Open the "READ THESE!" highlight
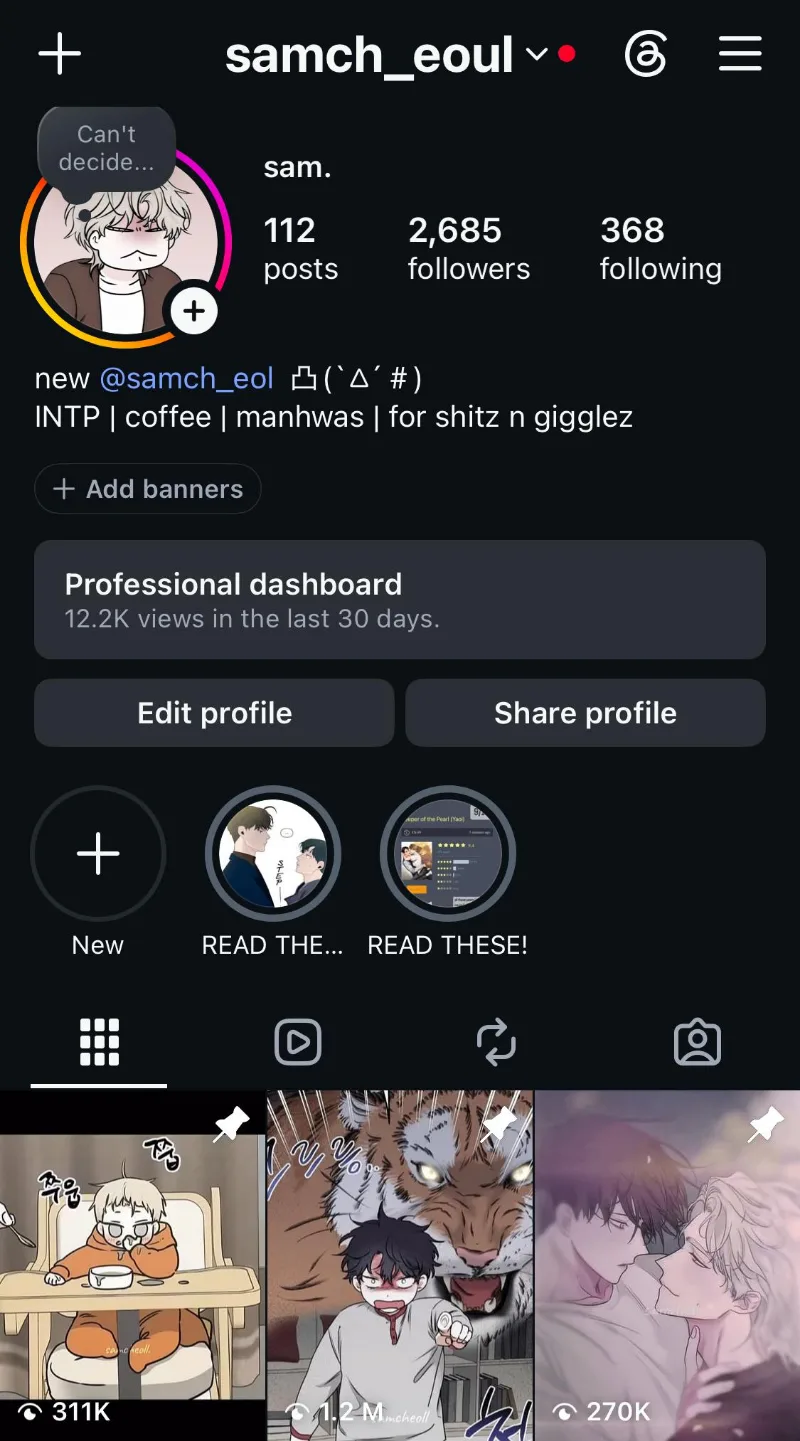 tap(448, 853)
